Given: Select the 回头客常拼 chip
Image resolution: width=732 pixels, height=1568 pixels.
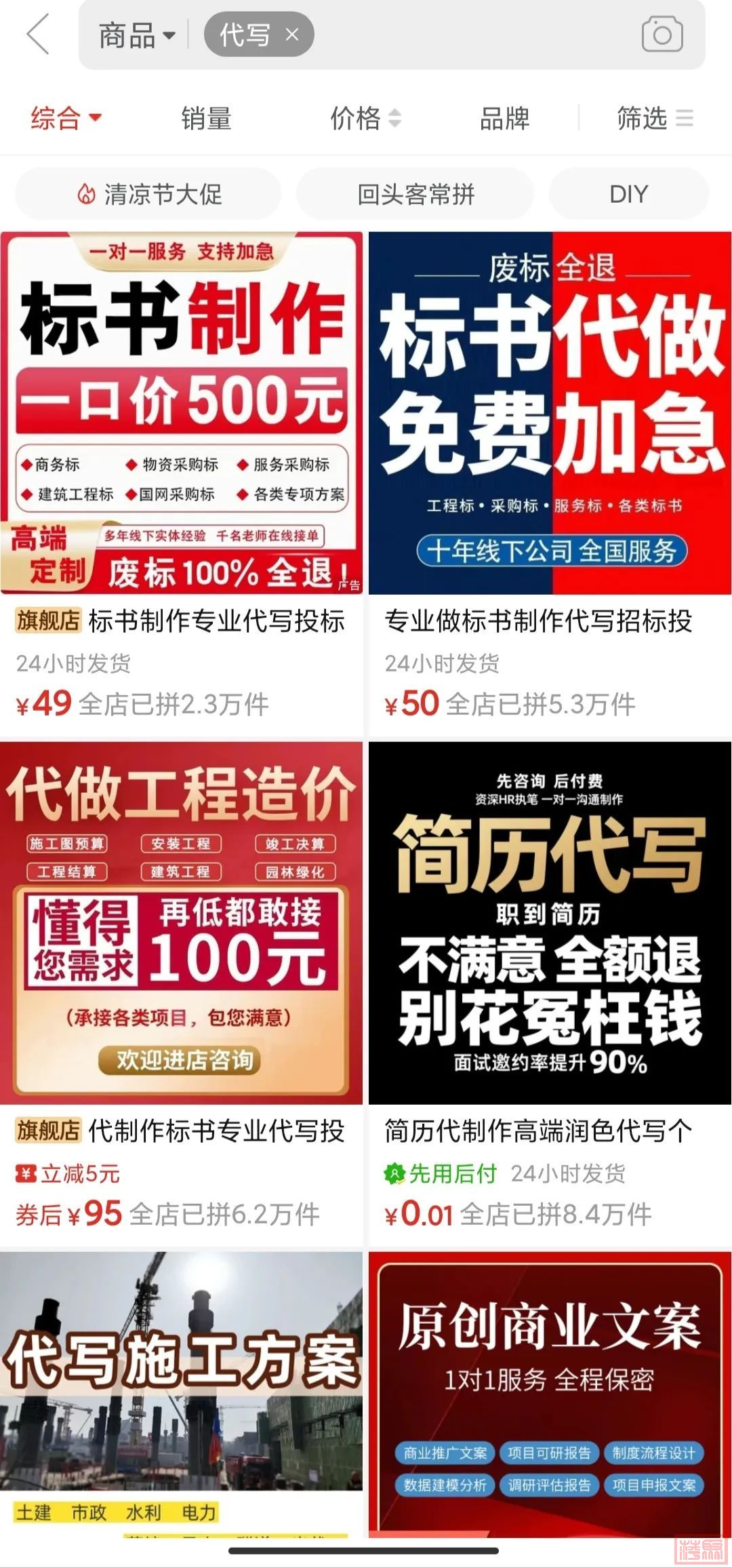Looking at the screenshot, I should (x=415, y=195).
